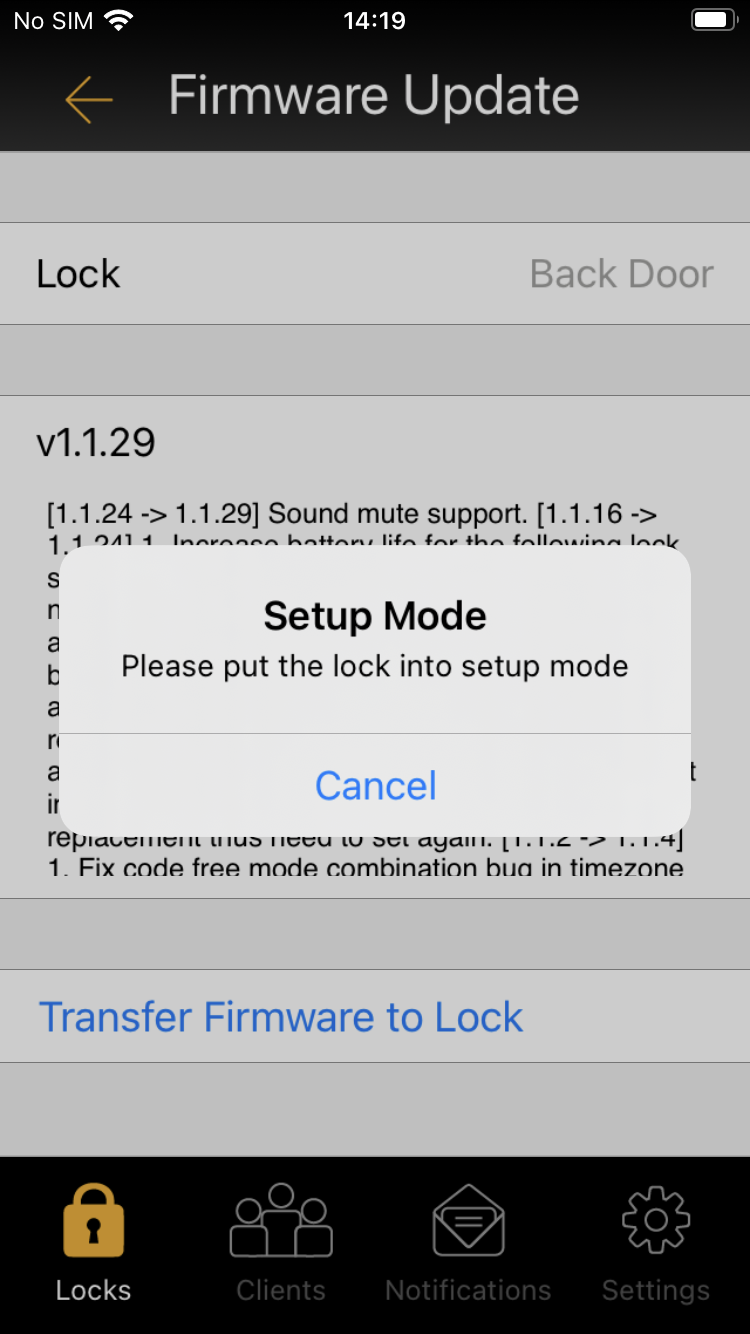Open the Notifications tab
750x1334 pixels.
click(x=468, y=1244)
